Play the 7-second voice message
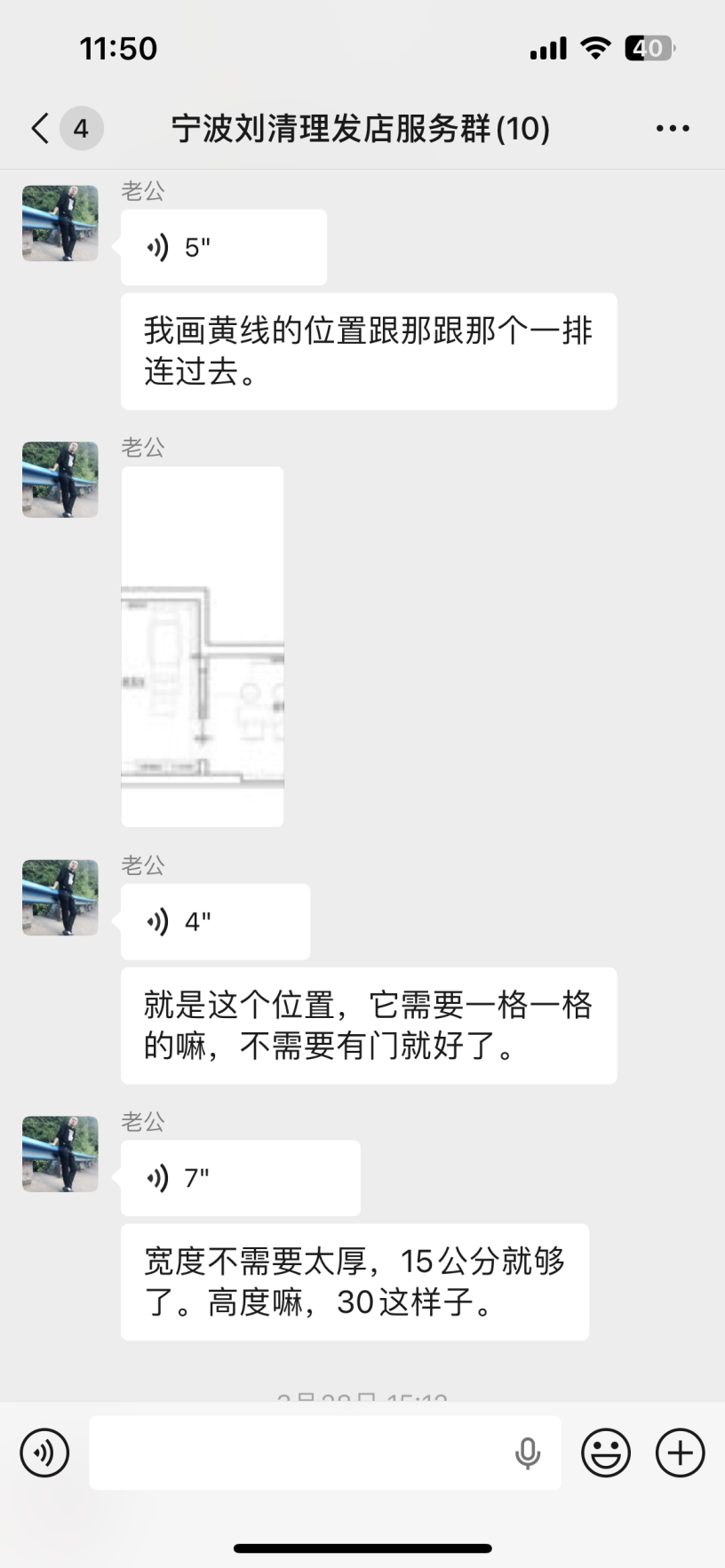This screenshot has height=1568, width=725. (x=240, y=1178)
